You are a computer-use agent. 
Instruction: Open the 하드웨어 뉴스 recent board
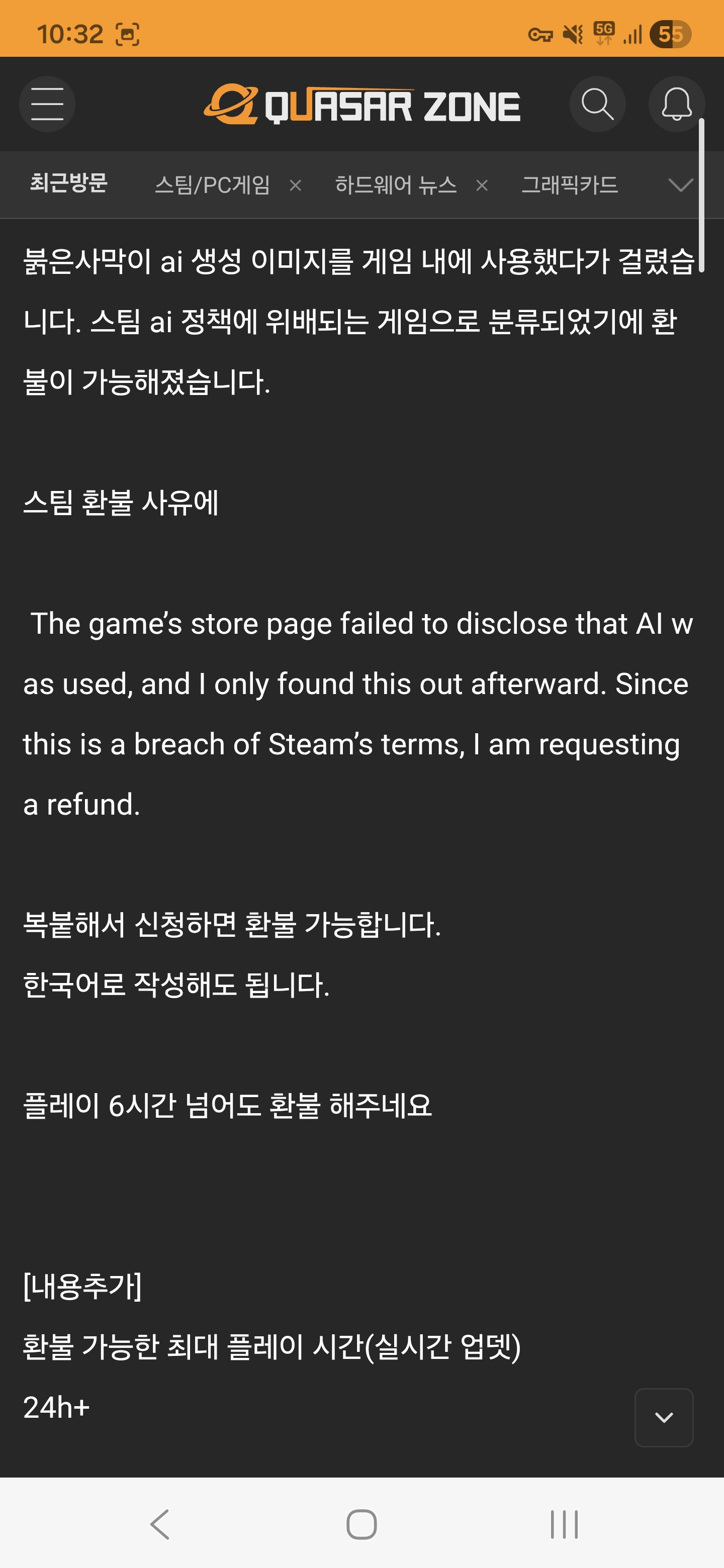[x=396, y=184]
